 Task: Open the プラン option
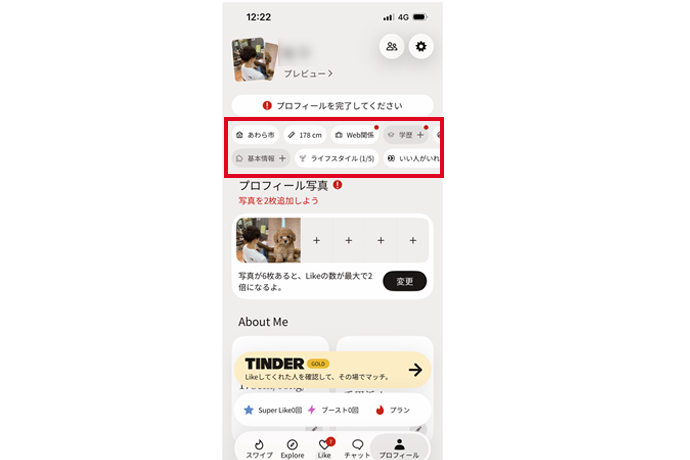point(393,410)
